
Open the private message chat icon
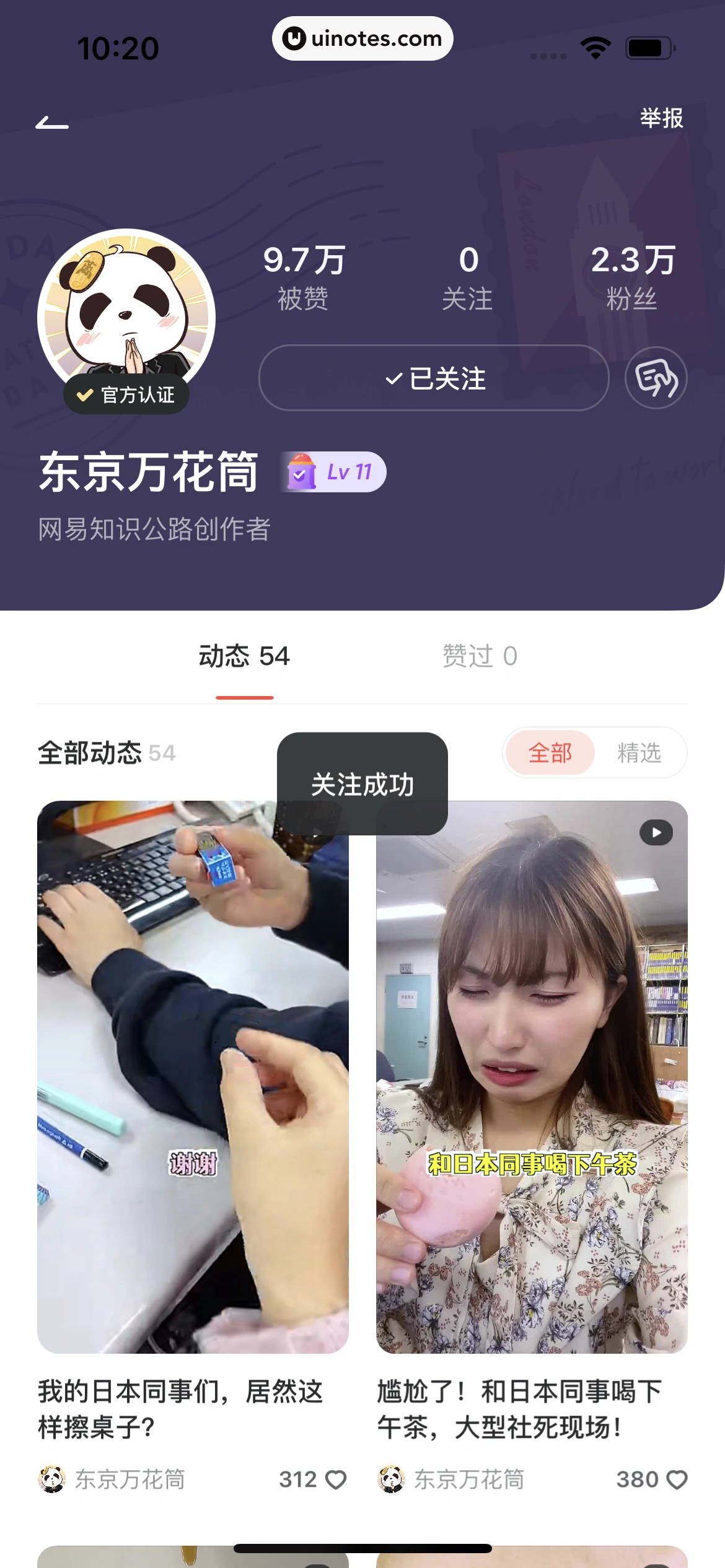pos(656,378)
